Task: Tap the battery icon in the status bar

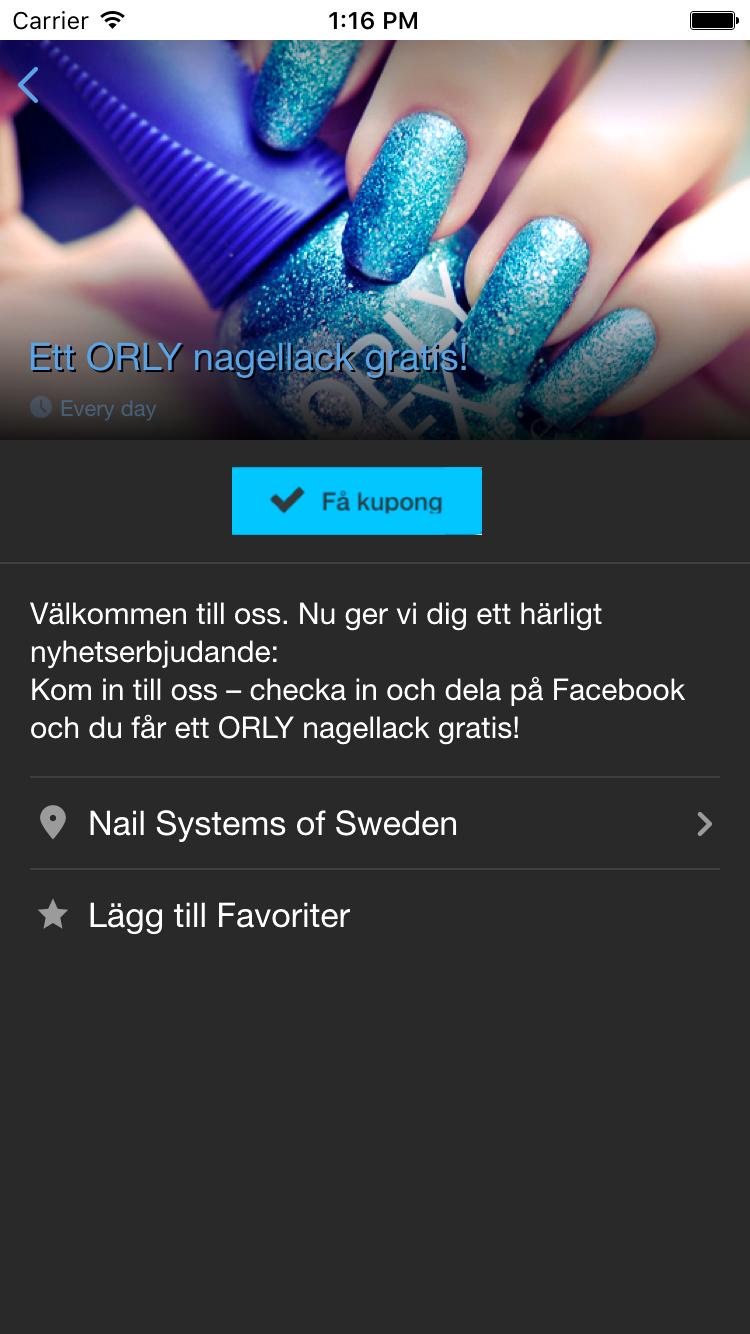Action: tap(712, 18)
